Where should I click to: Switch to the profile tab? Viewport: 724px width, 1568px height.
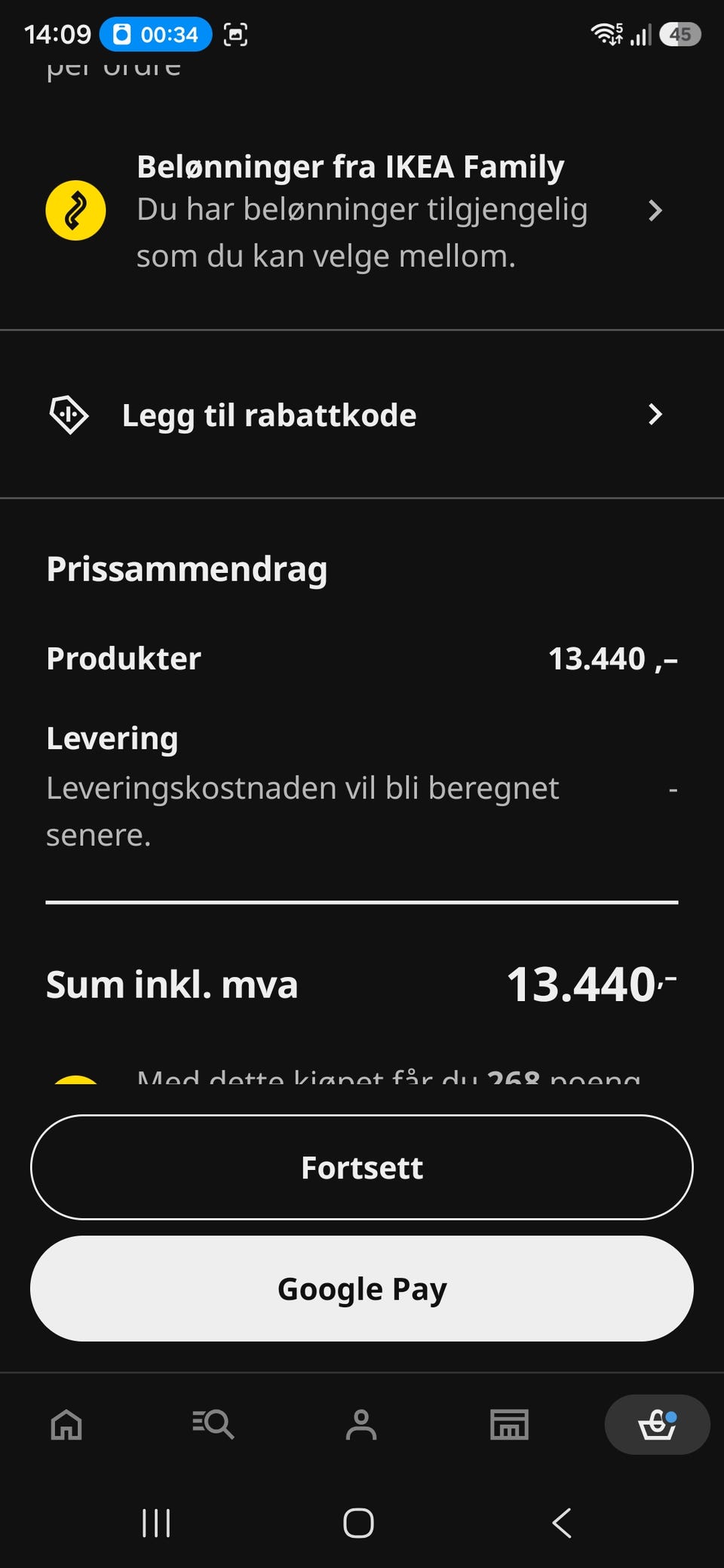361,1425
